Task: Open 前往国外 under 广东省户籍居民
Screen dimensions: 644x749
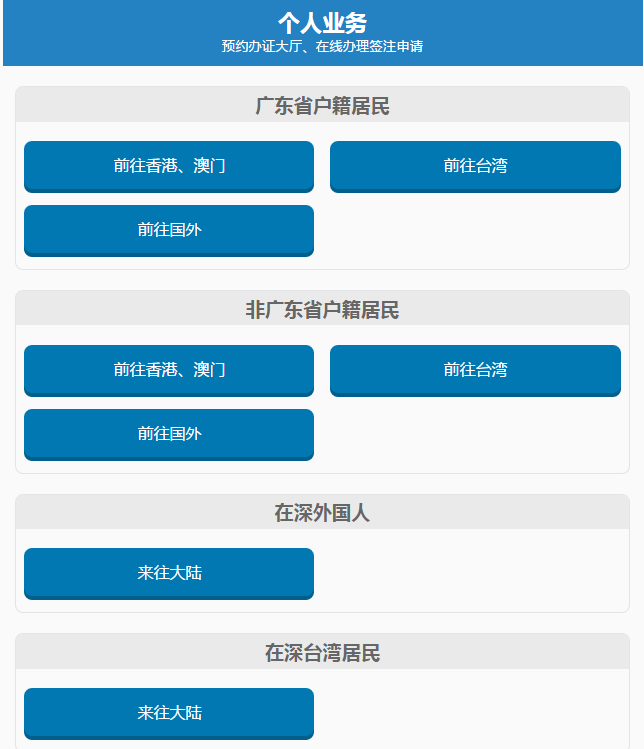Action: tap(169, 230)
